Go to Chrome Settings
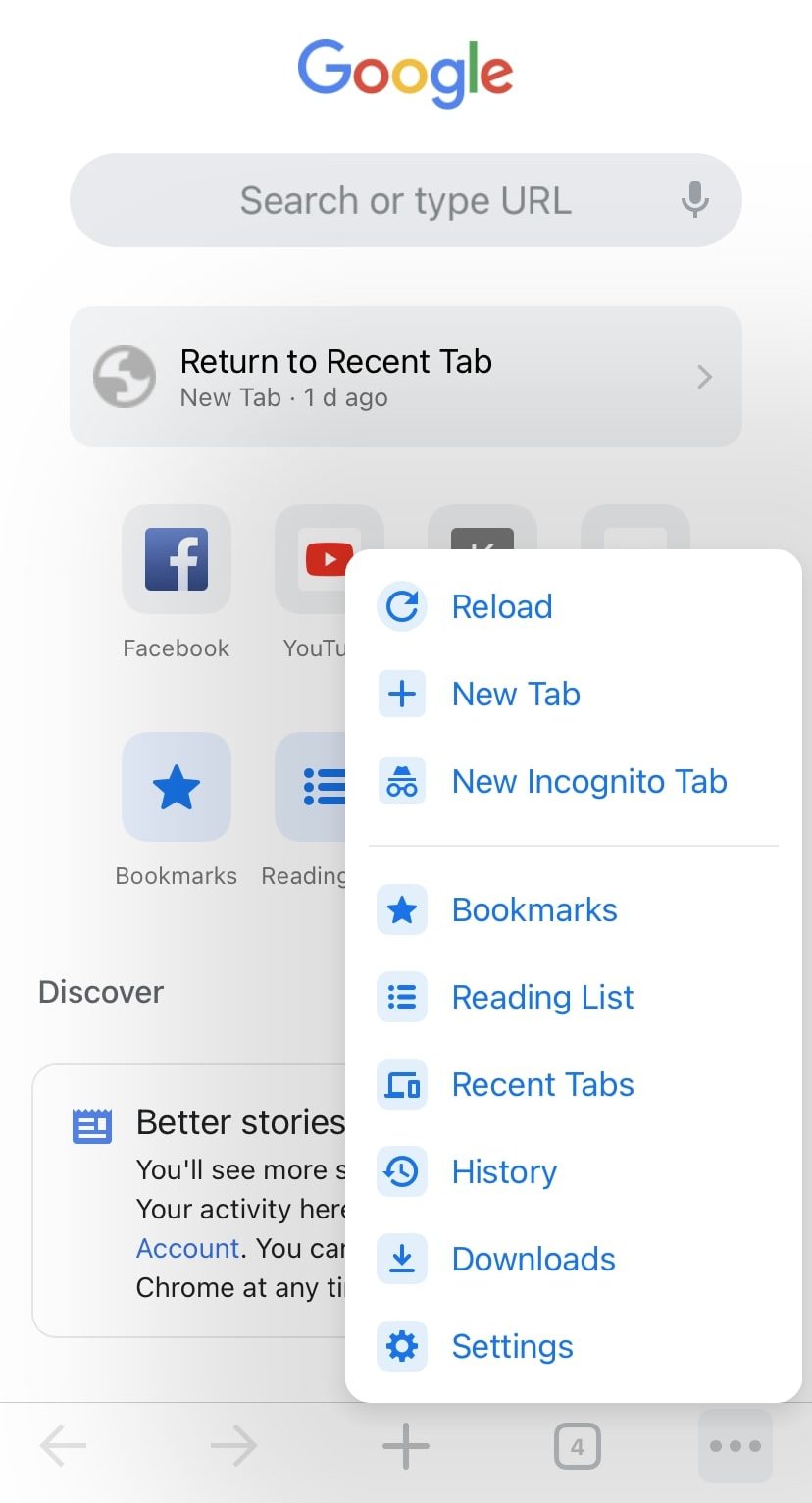 click(512, 1347)
